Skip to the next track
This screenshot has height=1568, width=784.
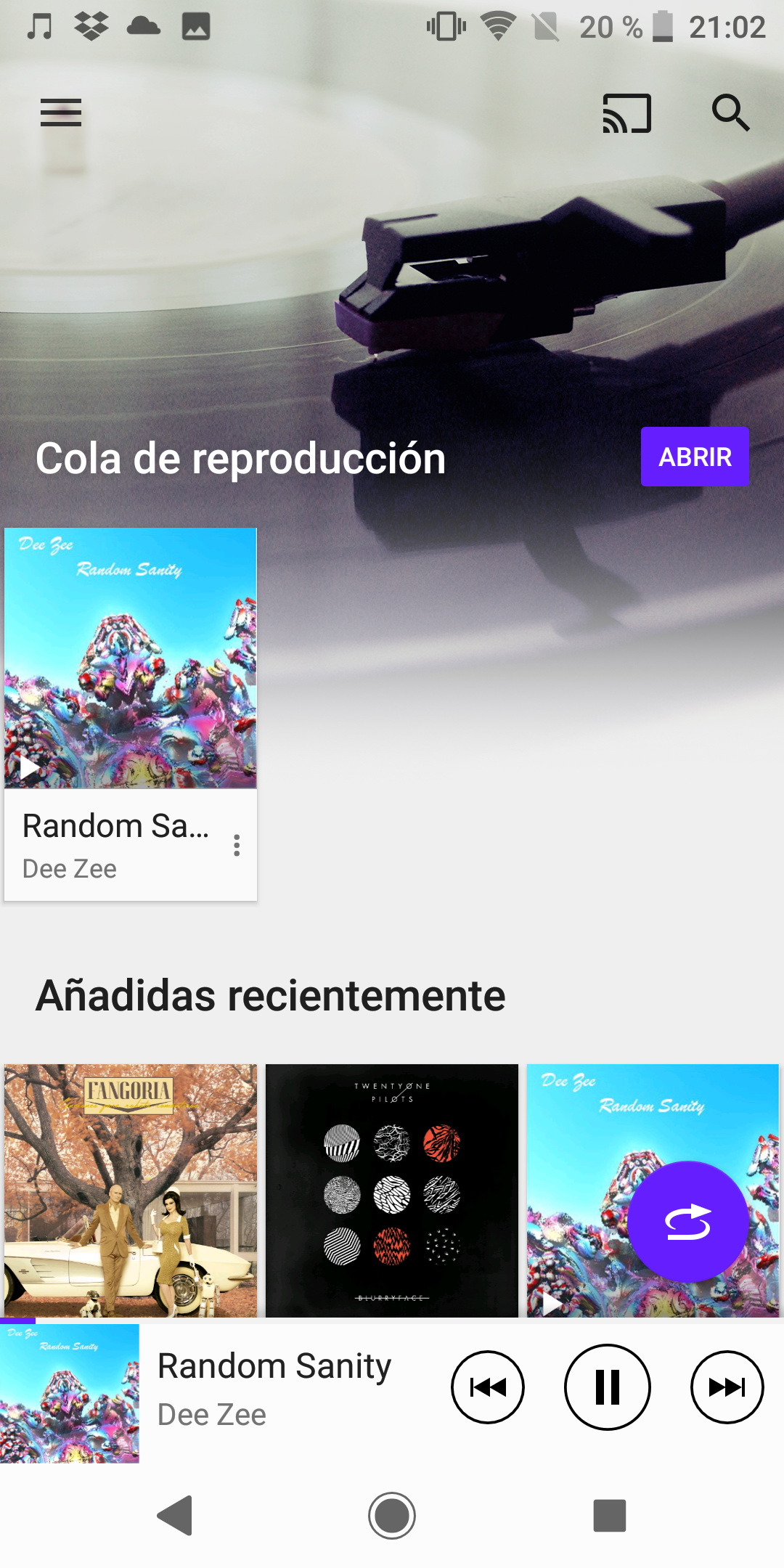[727, 1387]
